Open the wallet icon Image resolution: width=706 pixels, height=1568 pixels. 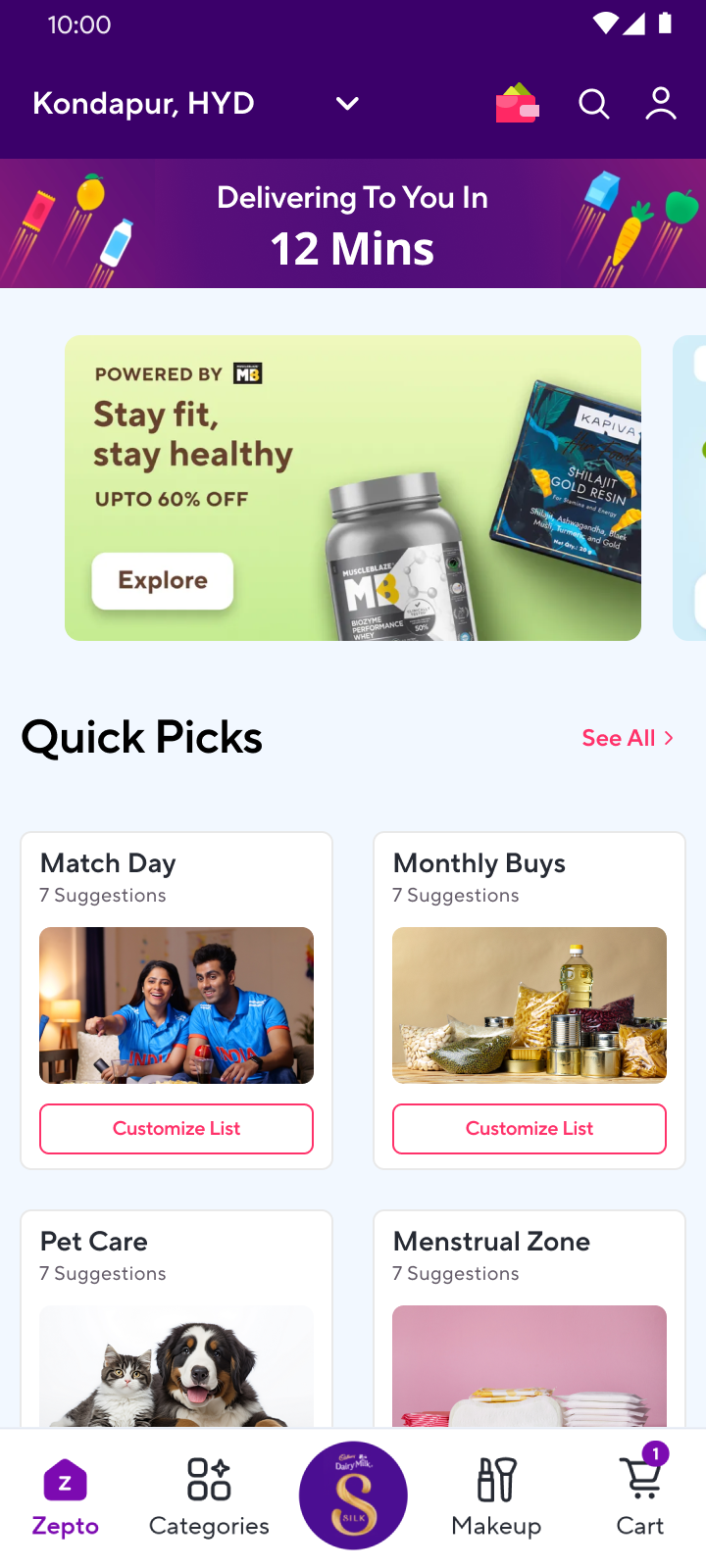coord(517,103)
